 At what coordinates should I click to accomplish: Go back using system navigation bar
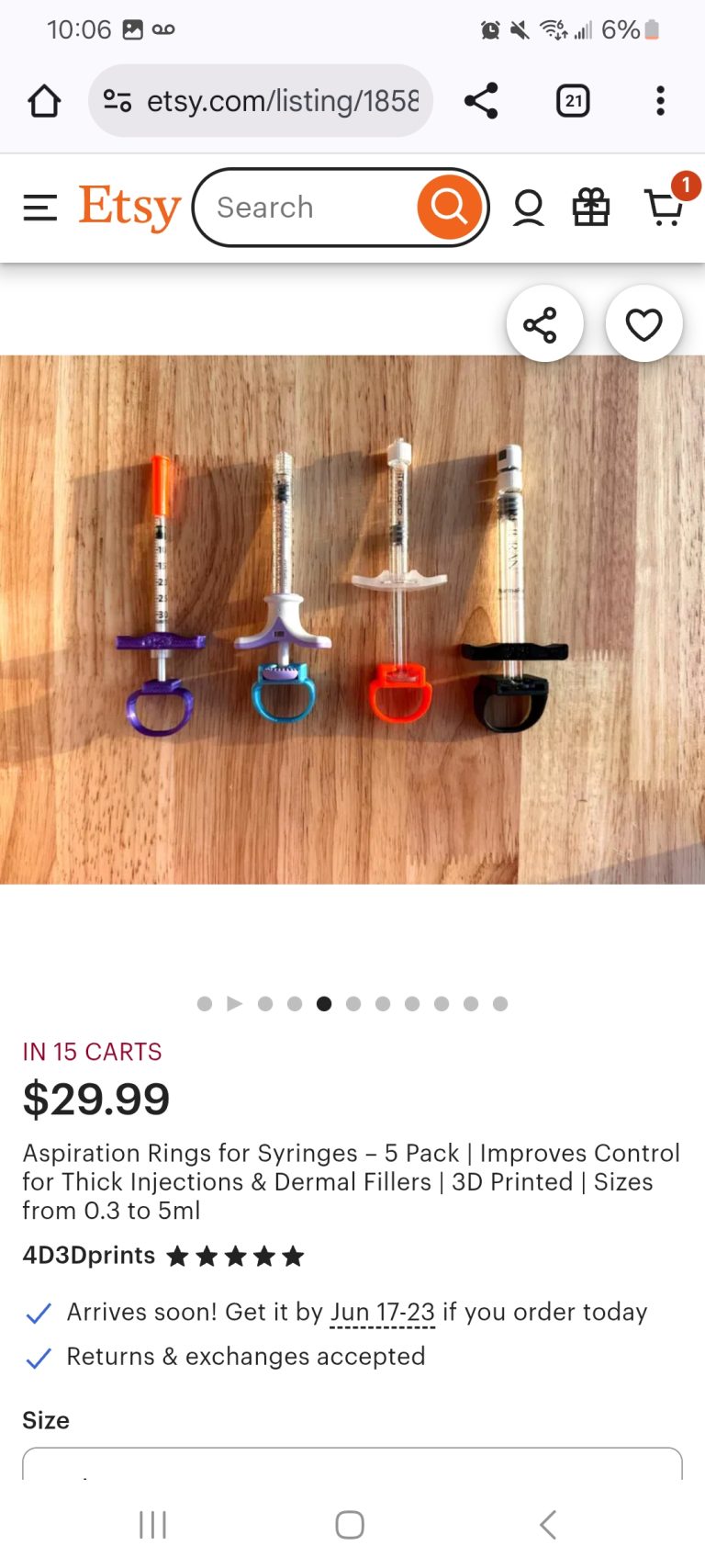(x=548, y=1525)
